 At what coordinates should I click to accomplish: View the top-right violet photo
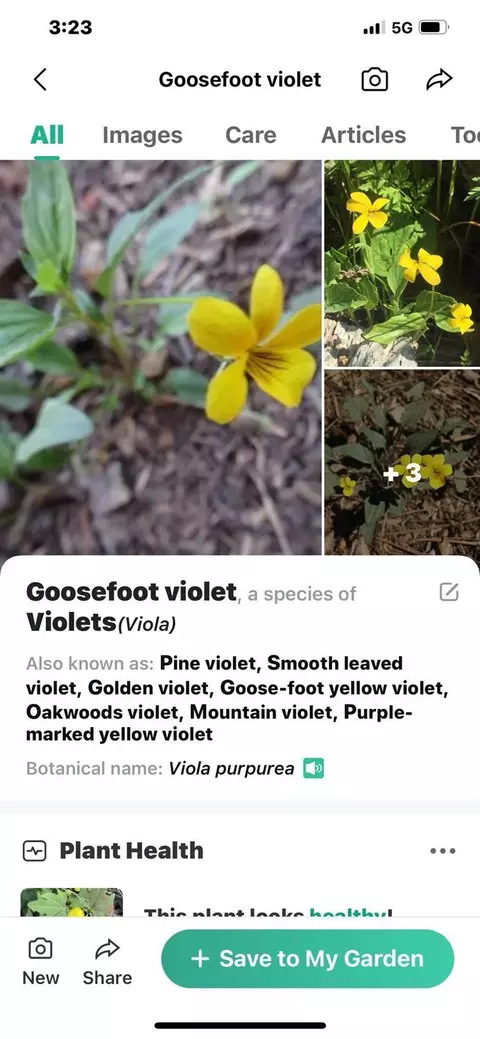pos(402,263)
